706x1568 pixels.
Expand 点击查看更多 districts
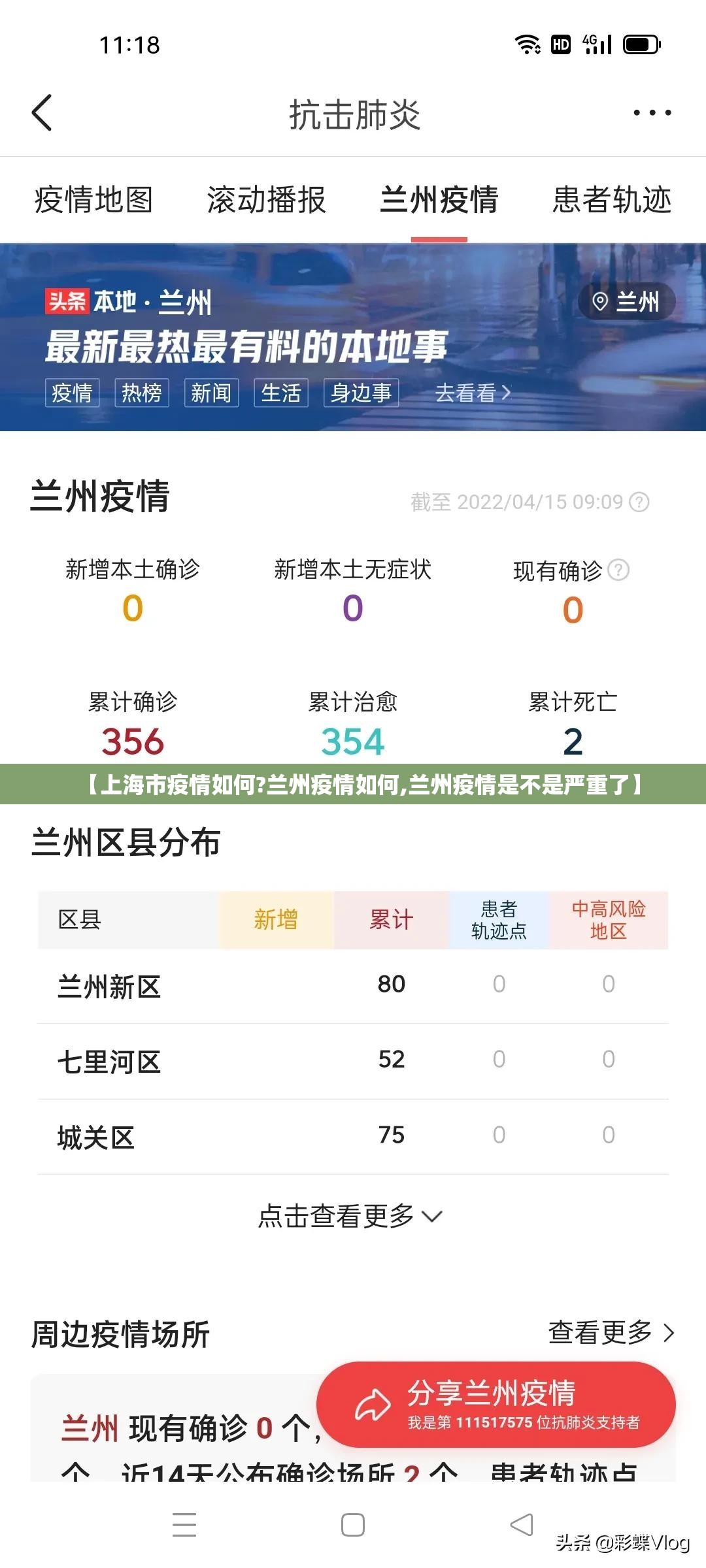350,1216
